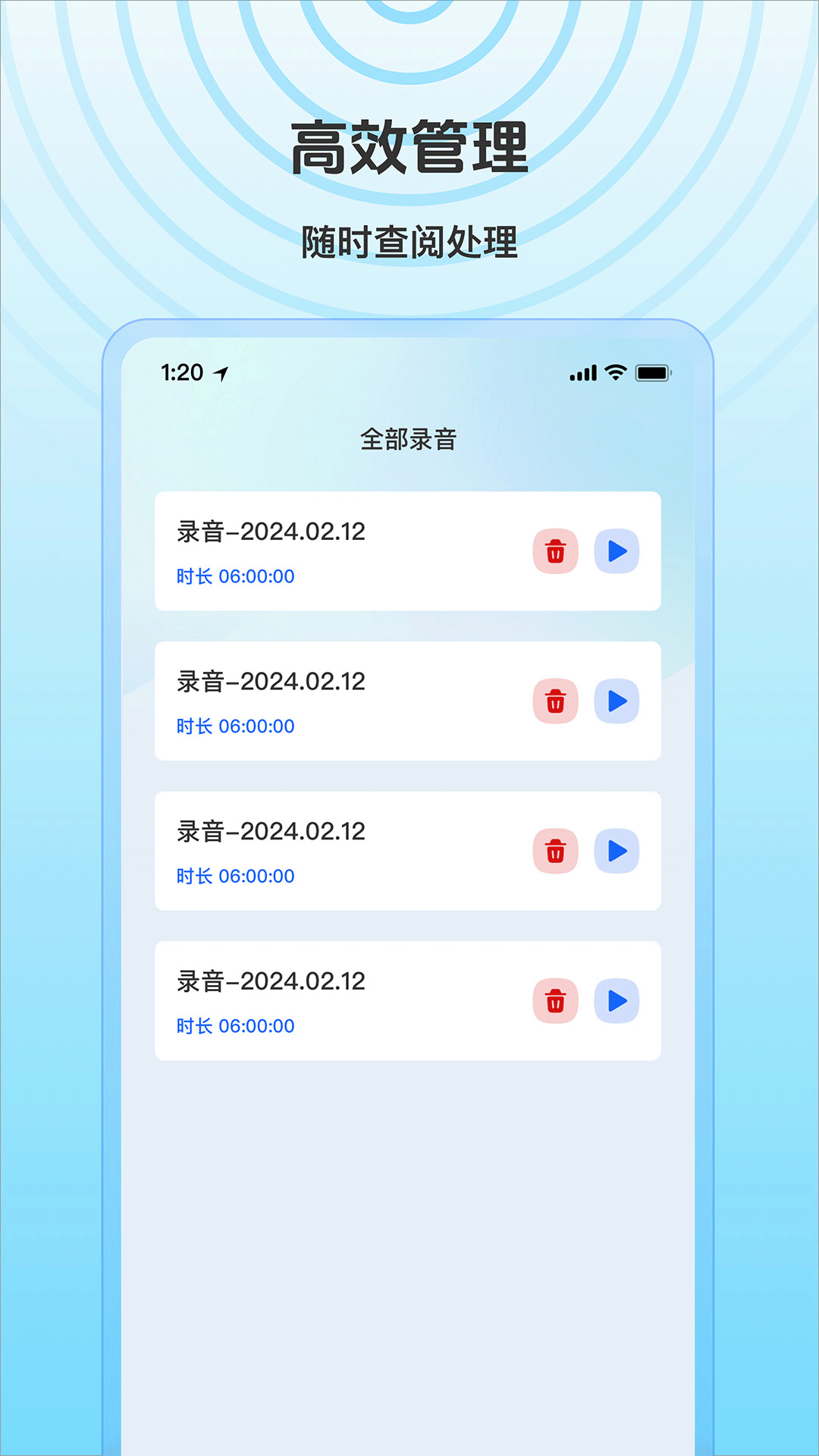This screenshot has height=1456, width=819.
Task: Tap the trash icon on the second recording
Action: [x=554, y=701]
